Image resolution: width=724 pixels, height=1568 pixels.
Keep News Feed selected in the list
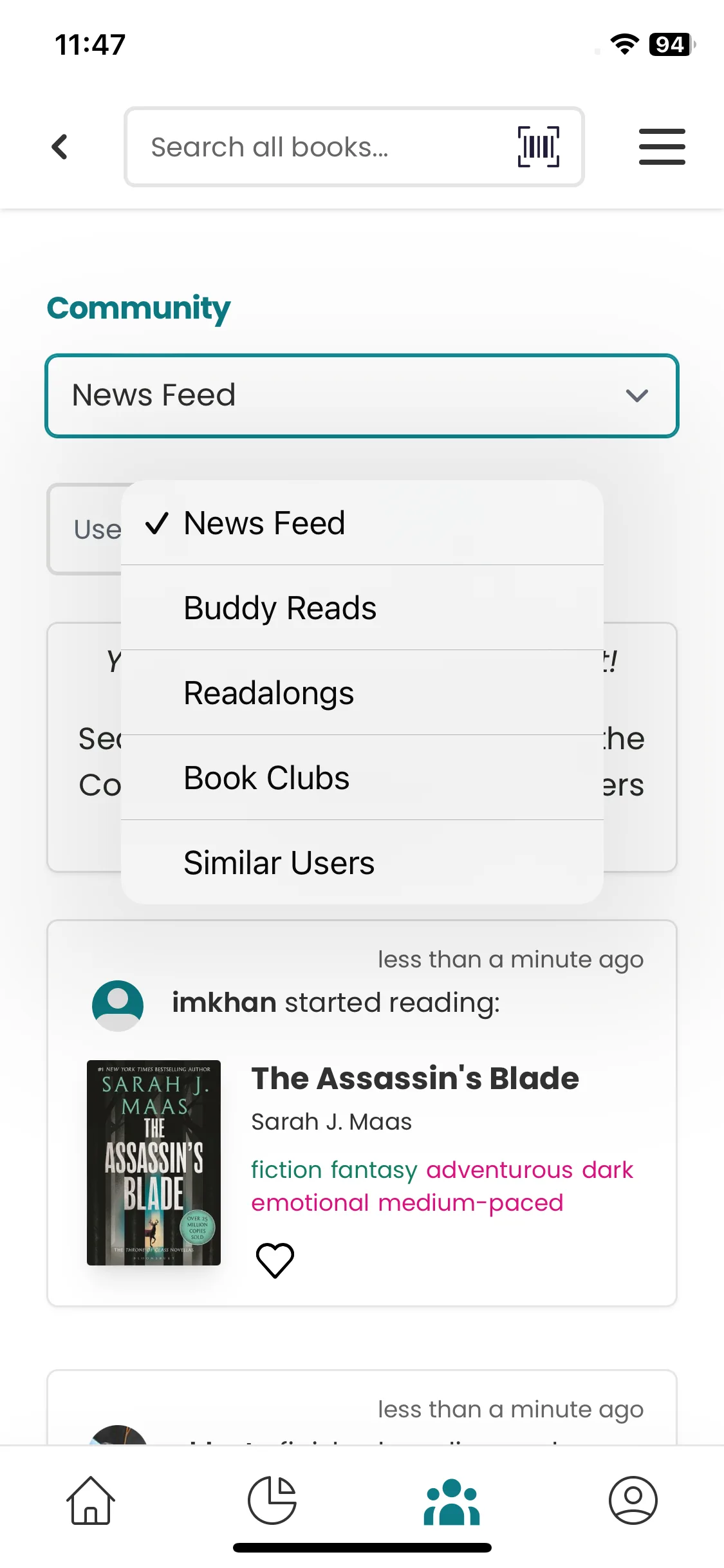[x=265, y=523]
